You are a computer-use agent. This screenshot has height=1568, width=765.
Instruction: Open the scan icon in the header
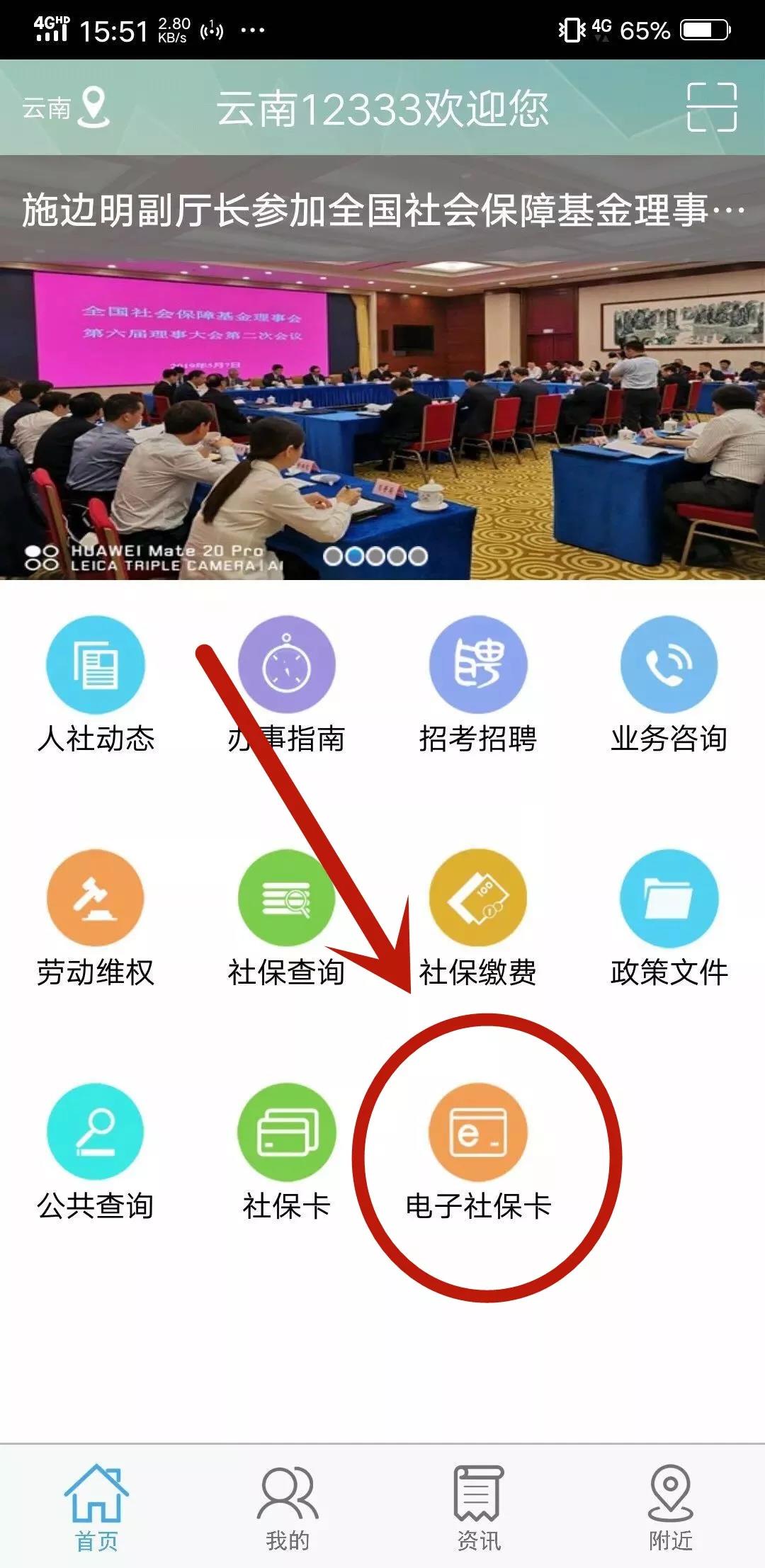pos(711,108)
